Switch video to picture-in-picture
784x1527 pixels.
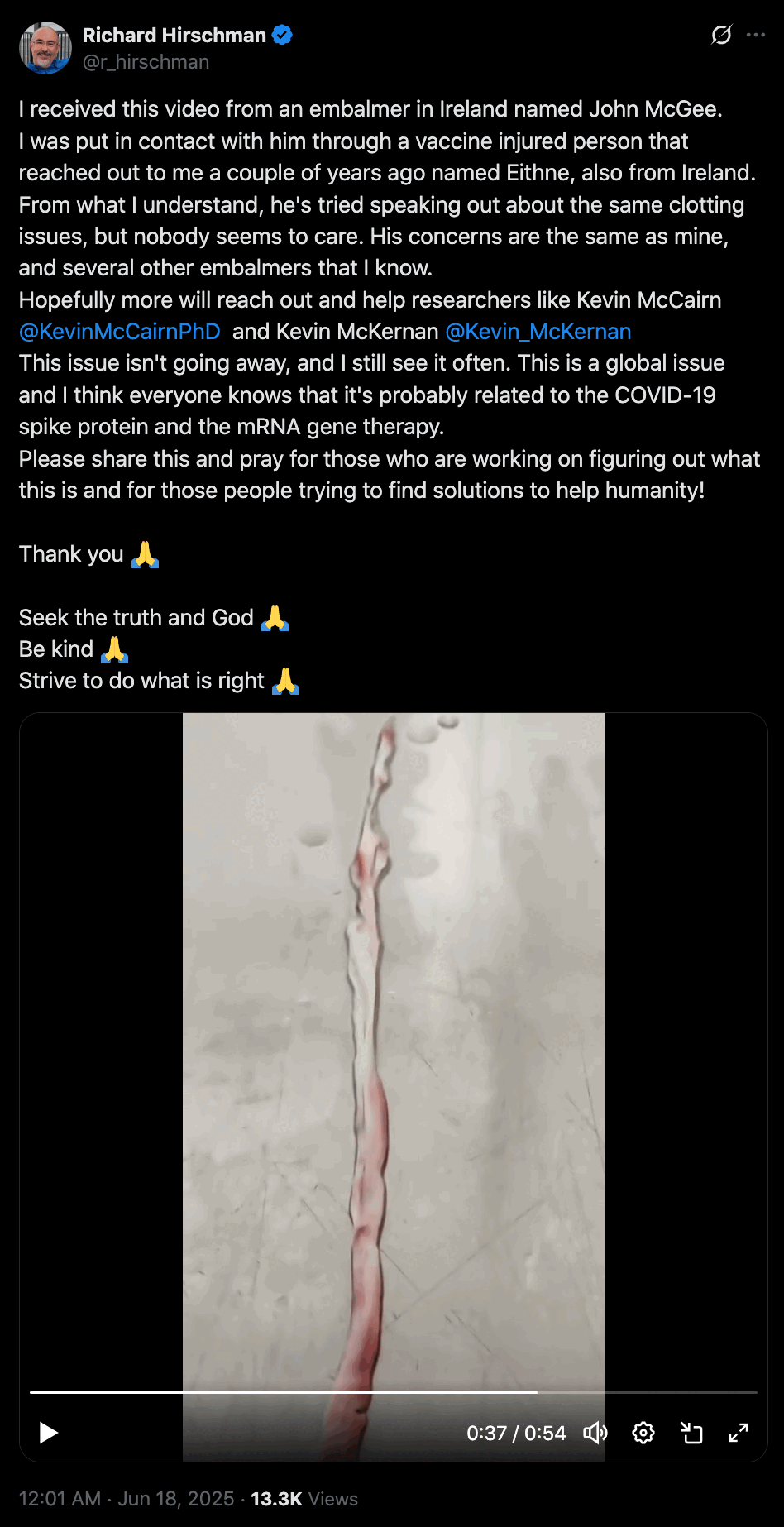691,1433
